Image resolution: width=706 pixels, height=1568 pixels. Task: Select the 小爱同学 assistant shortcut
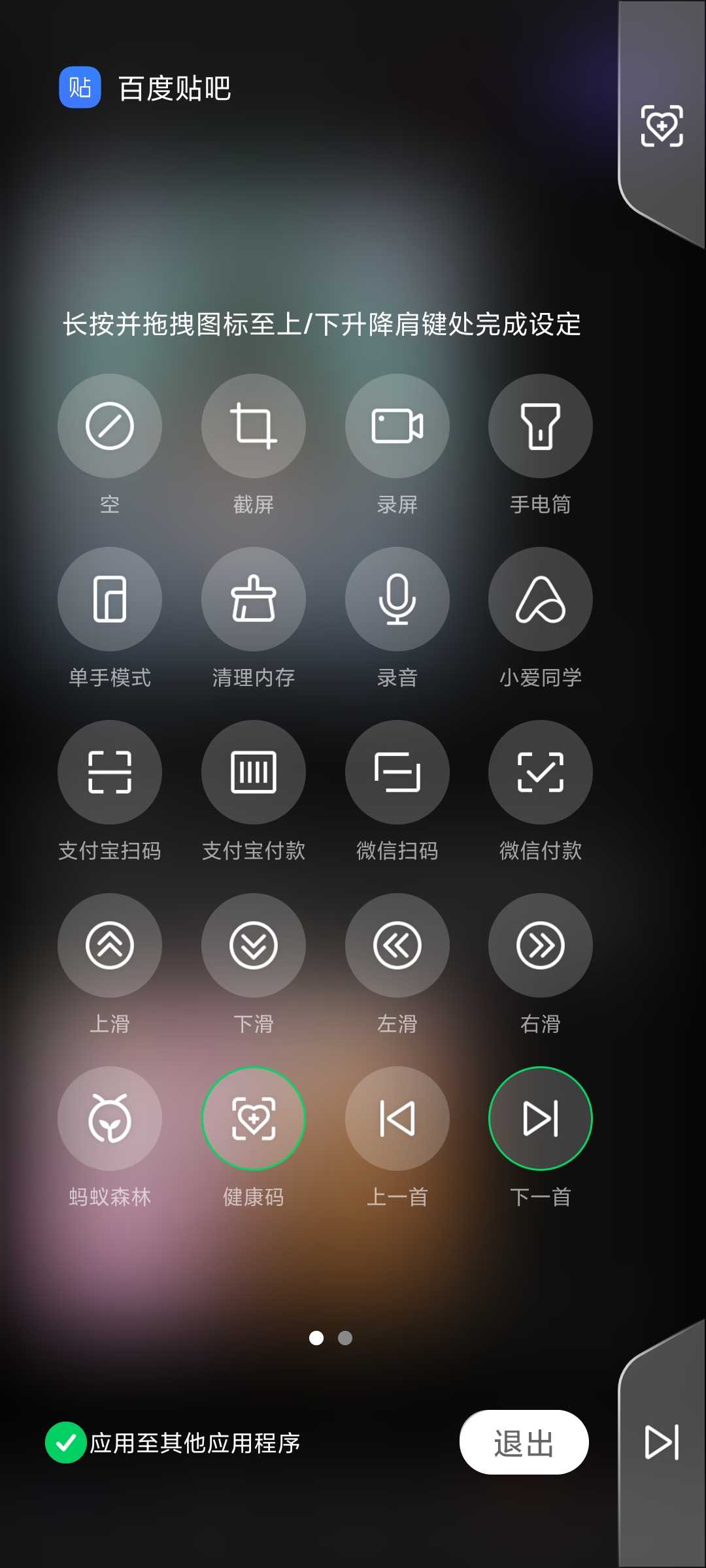coord(540,599)
